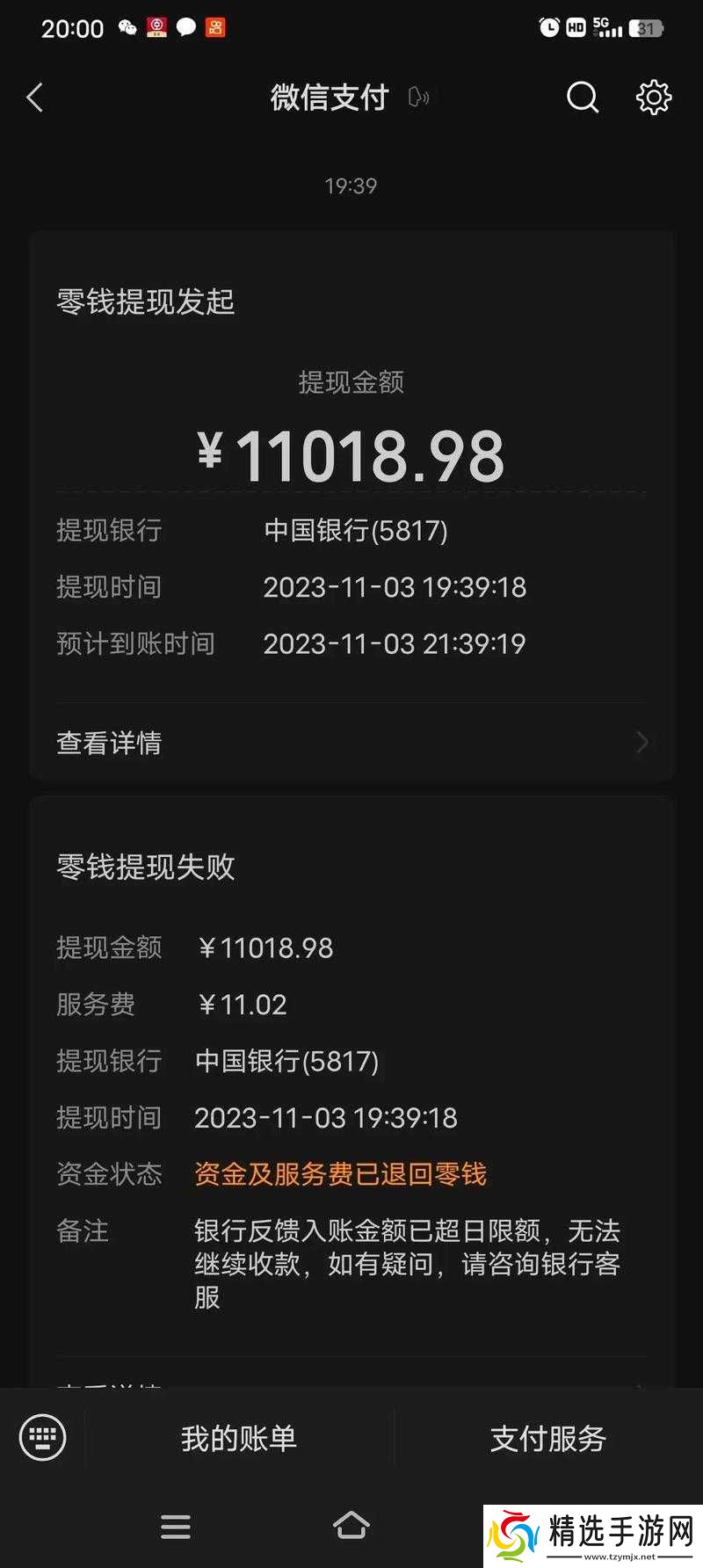The image size is (703, 1568).
Task: Tap the HD icon in the status bar
Action: click(576, 27)
